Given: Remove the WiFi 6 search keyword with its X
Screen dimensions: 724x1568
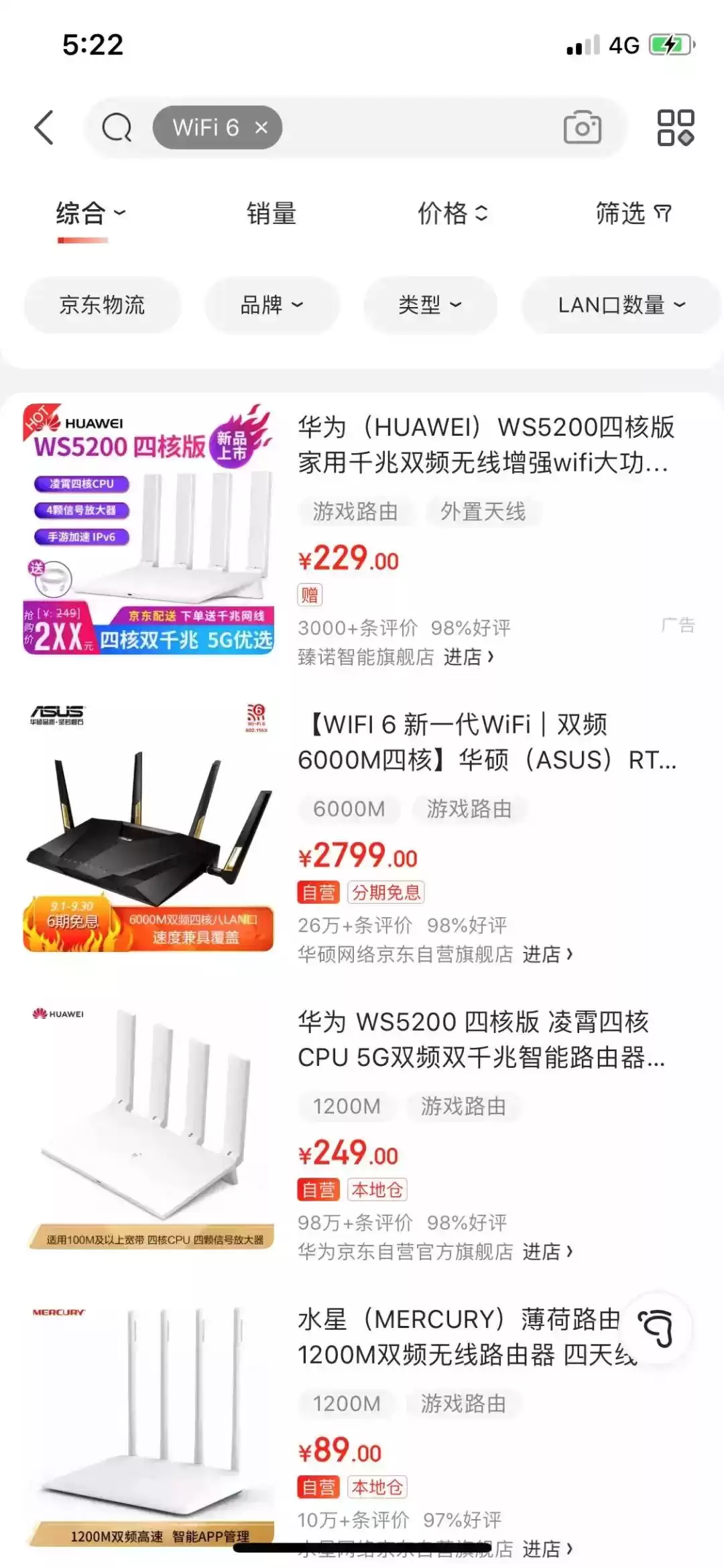Looking at the screenshot, I should point(261,127).
